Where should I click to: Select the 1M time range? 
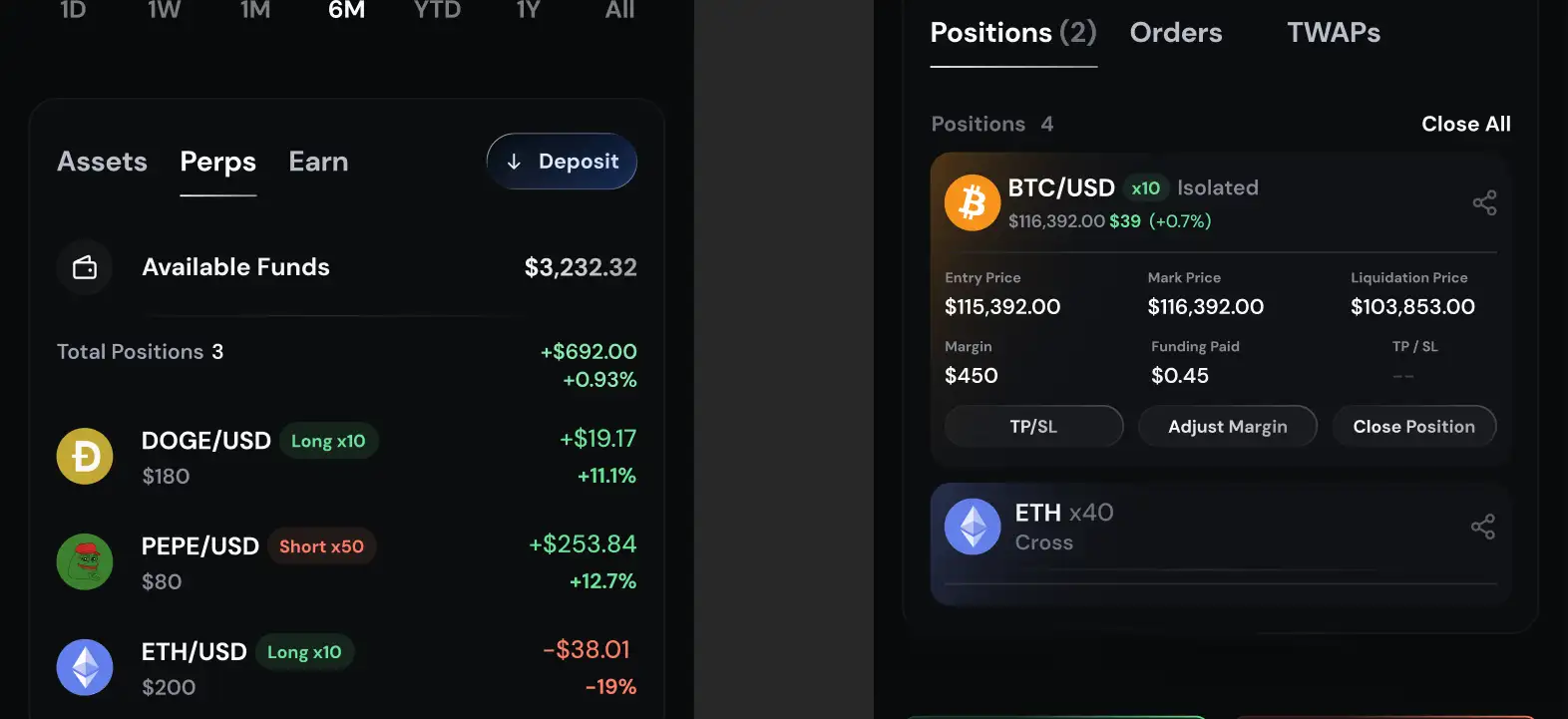tap(255, 10)
